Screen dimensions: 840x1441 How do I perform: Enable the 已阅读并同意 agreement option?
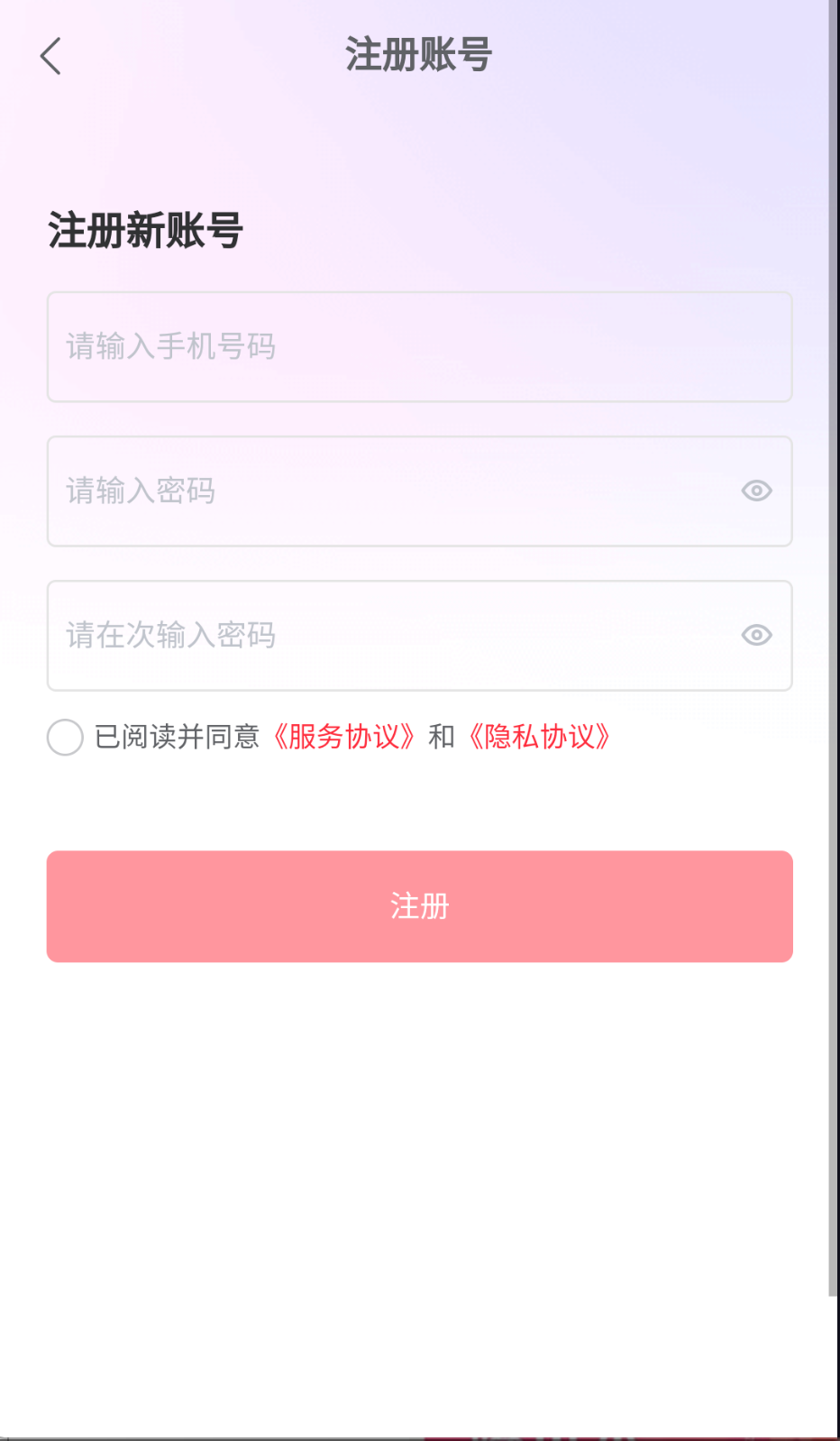[x=64, y=738]
